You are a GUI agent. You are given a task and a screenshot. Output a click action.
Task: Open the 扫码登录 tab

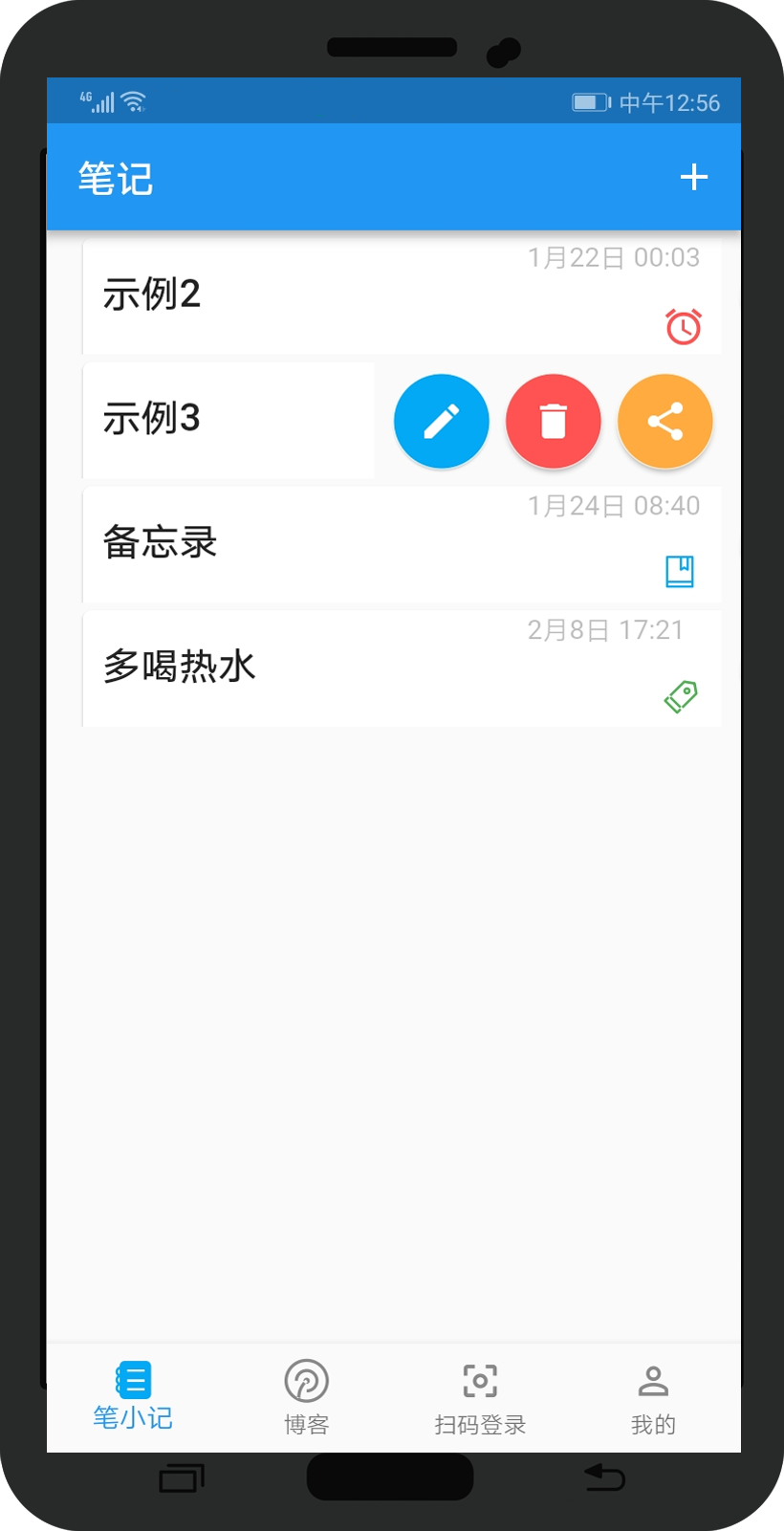[480, 1398]
